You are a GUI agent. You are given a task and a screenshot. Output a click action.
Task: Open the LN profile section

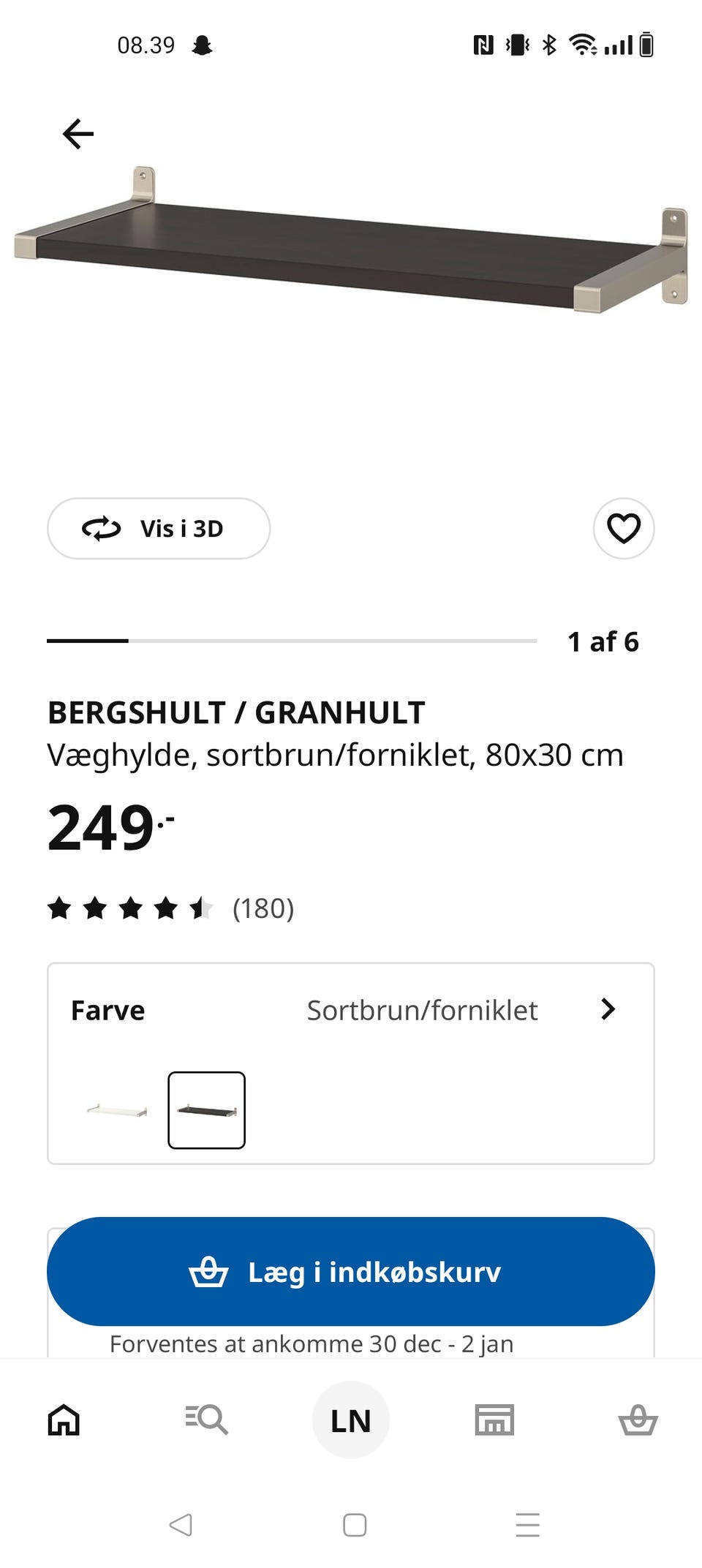pyautogui.click(x=350, y=1419)
